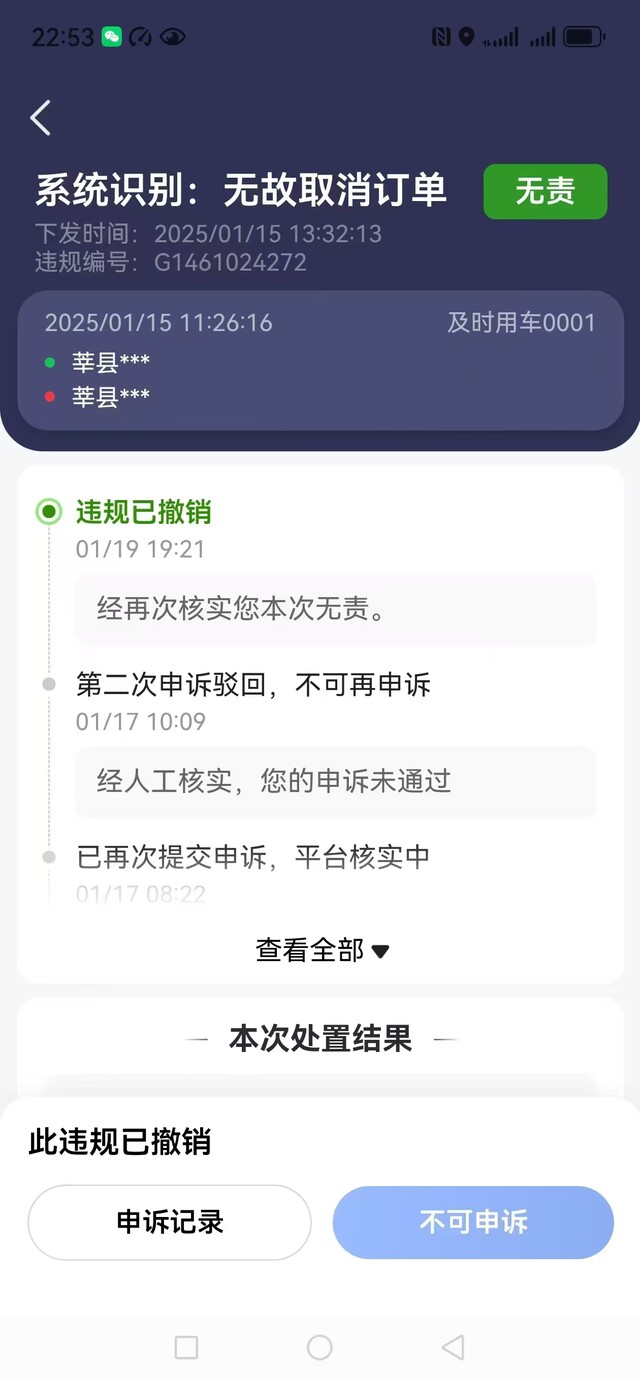Open the order card for 及时用车0001
Screen dimensions: 640x1381
pyautogui.click(x=320, y=361)
